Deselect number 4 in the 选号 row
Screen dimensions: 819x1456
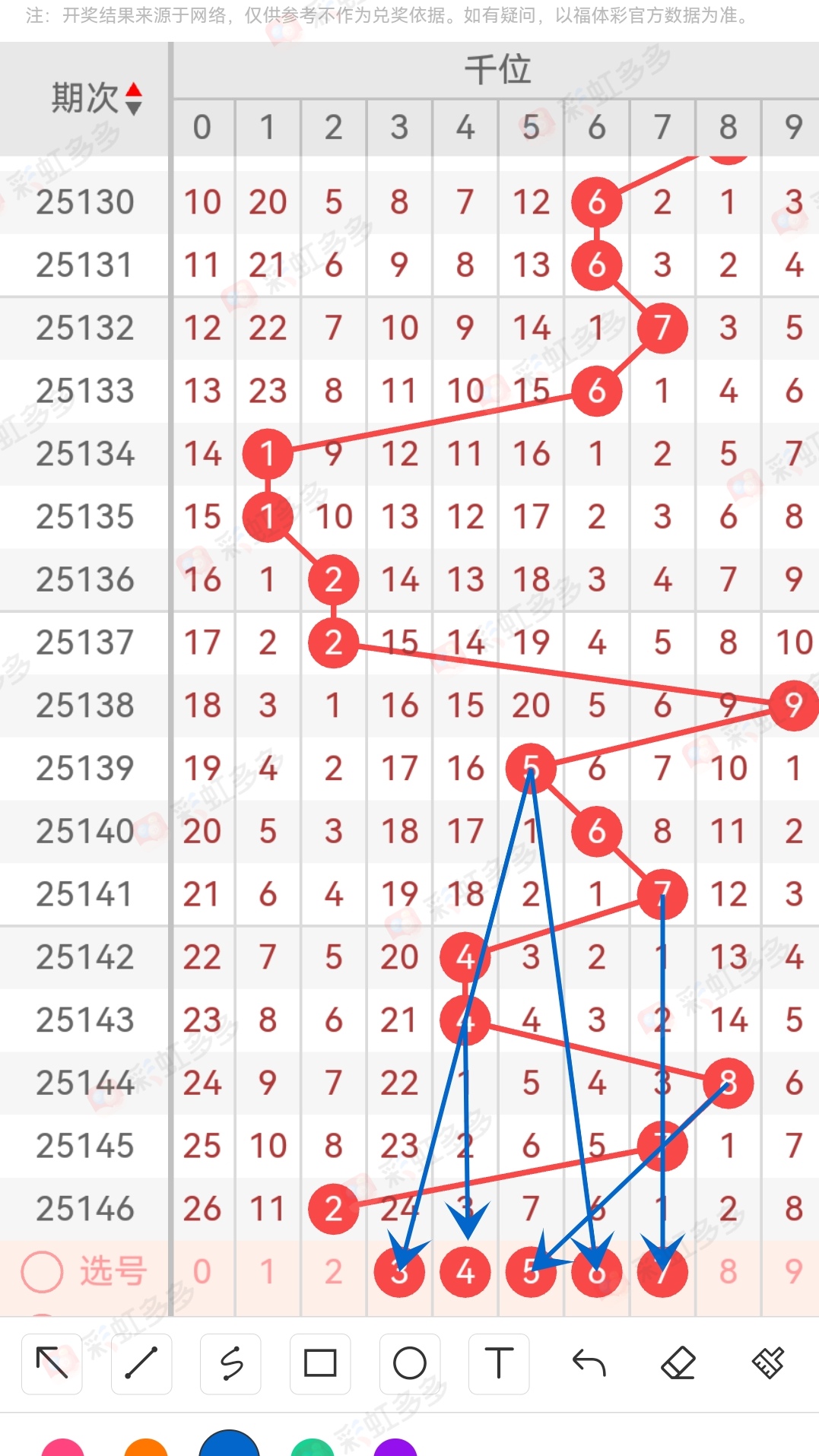[465, 1271]
